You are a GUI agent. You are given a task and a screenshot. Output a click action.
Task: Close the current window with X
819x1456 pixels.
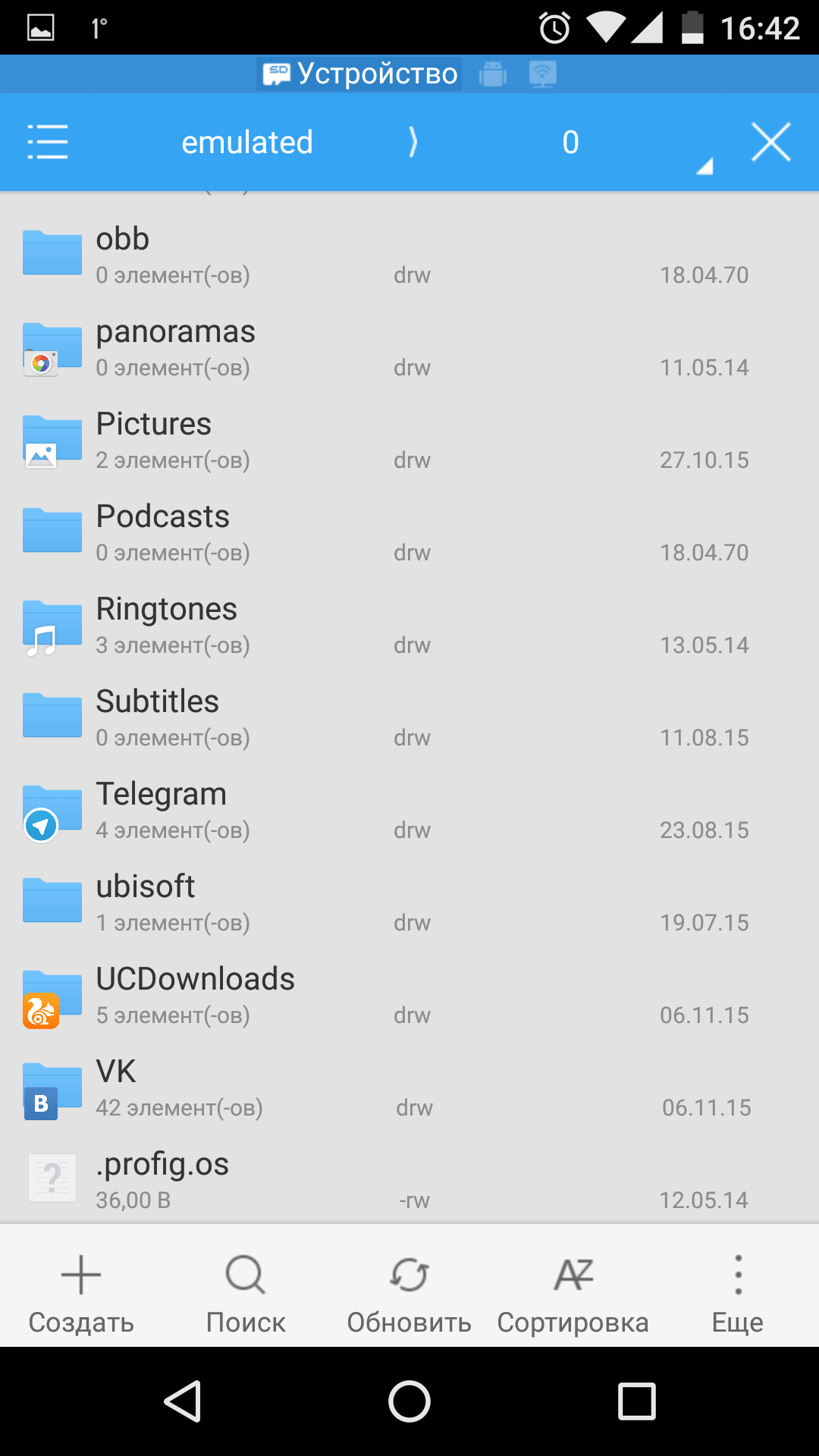pyautogui.click(x=771, y=142)
